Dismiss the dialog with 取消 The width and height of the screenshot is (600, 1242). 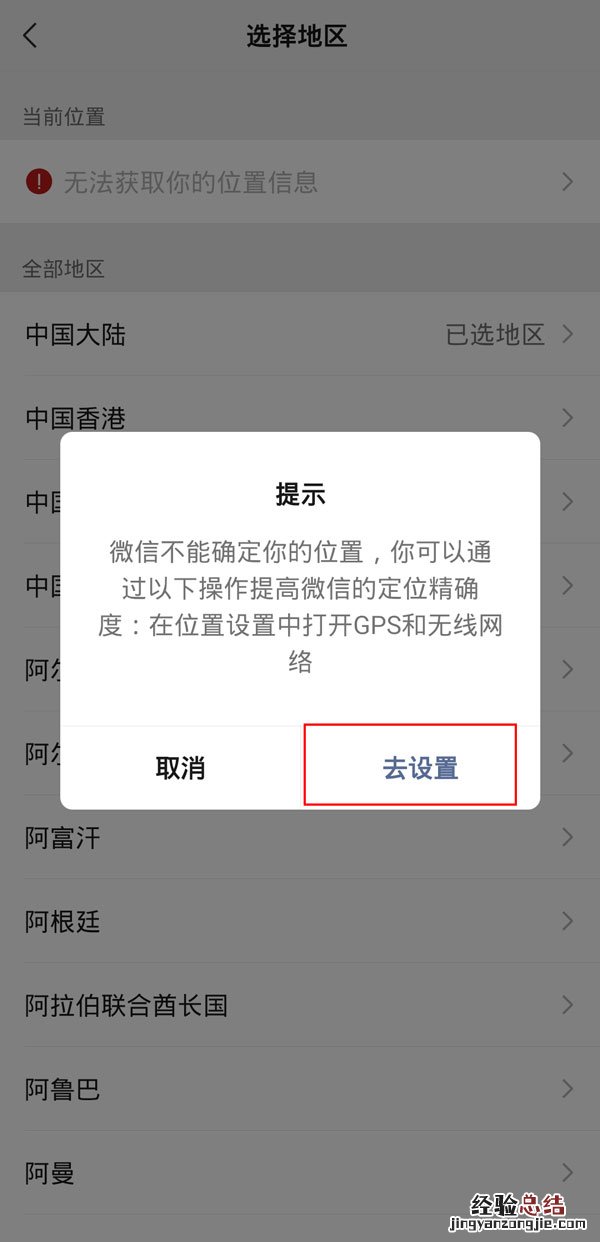pos(180,767)
